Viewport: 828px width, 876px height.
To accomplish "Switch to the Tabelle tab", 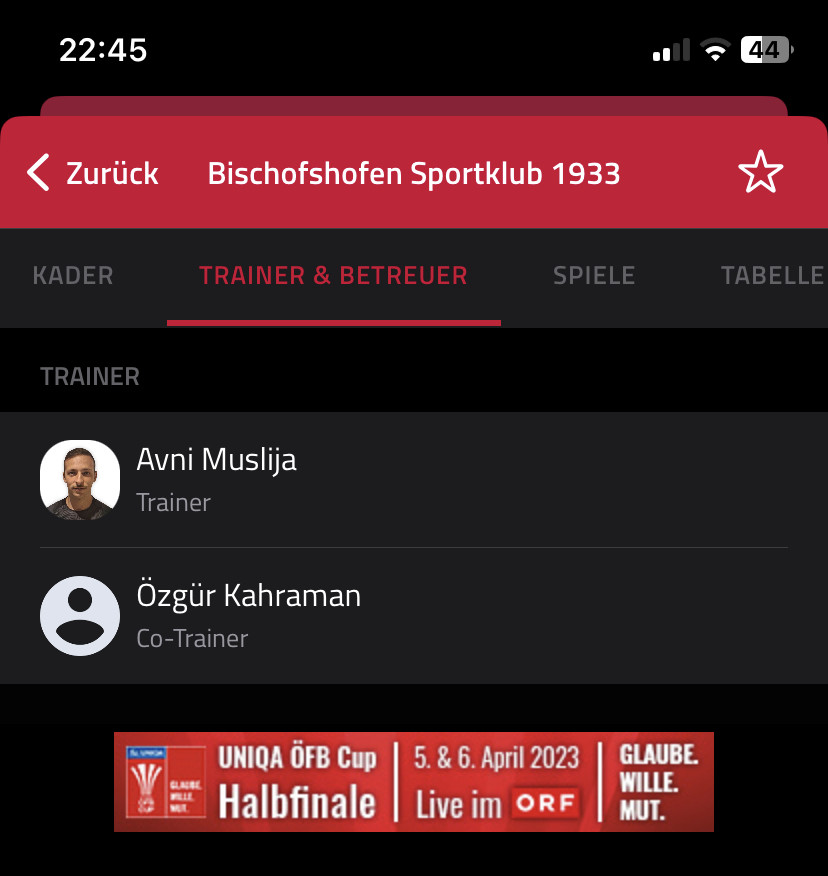I will coord(772,275).
